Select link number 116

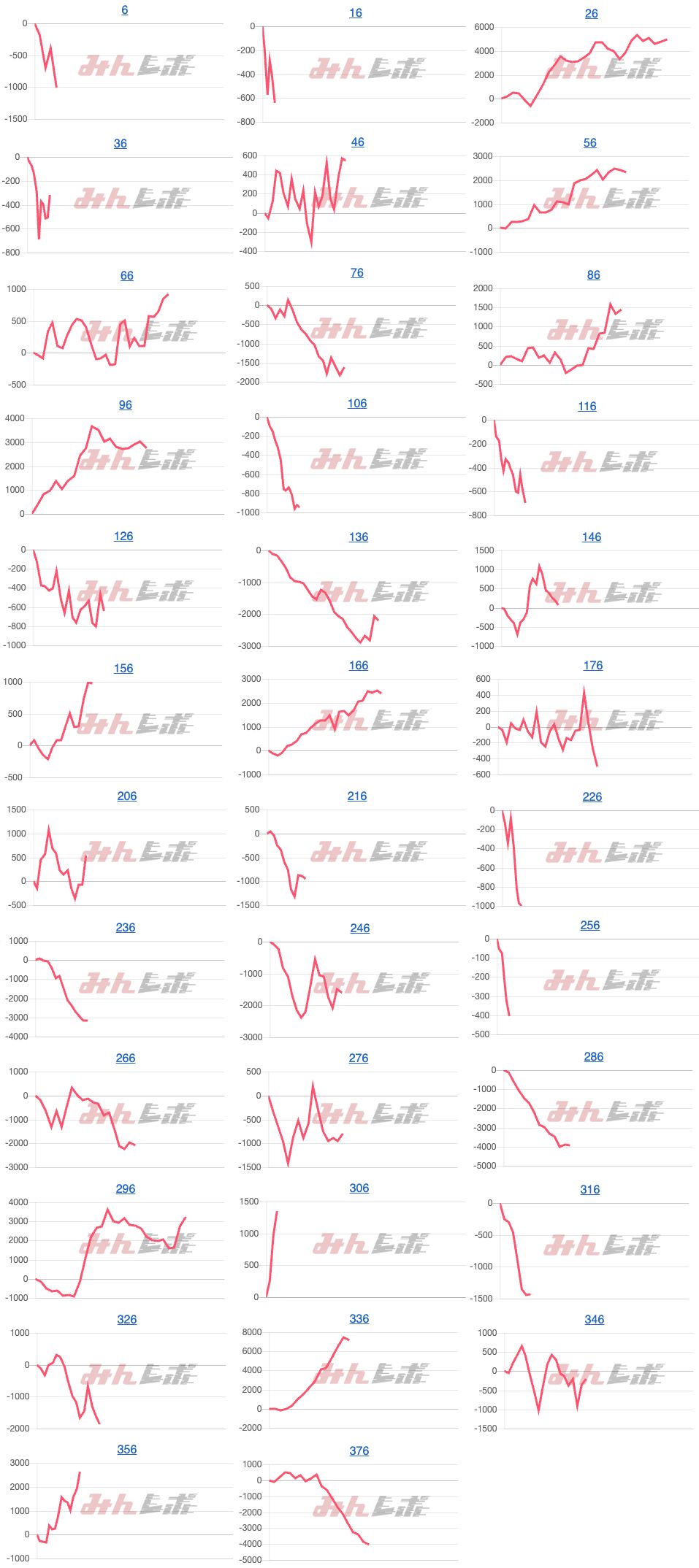587,407
